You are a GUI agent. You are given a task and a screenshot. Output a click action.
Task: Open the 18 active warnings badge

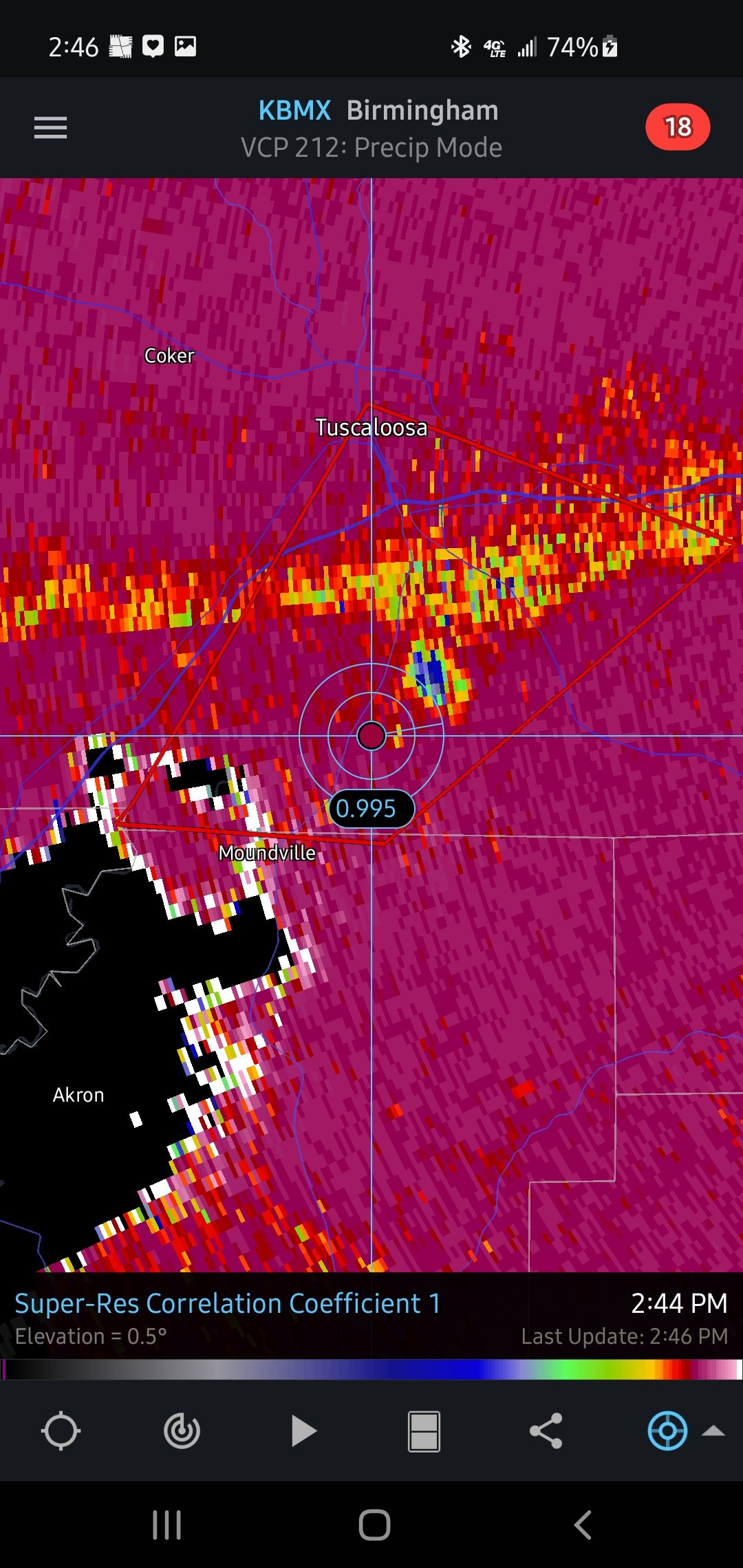[678, 127]
